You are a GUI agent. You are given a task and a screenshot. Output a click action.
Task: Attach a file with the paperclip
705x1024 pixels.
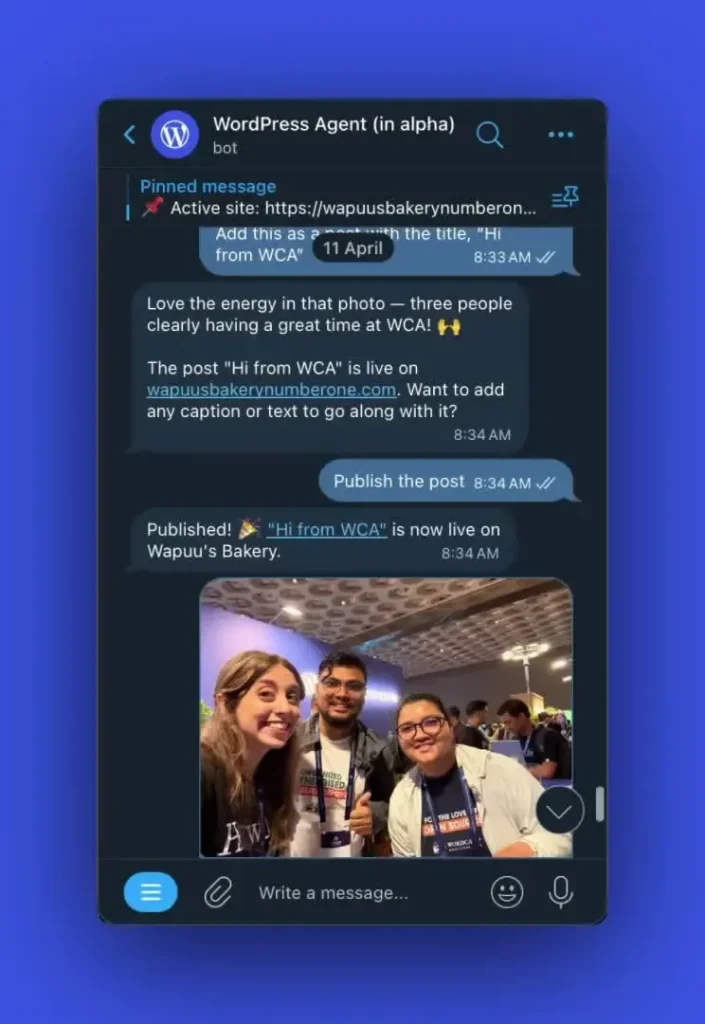pyautogui.click(x=217, y=892)
